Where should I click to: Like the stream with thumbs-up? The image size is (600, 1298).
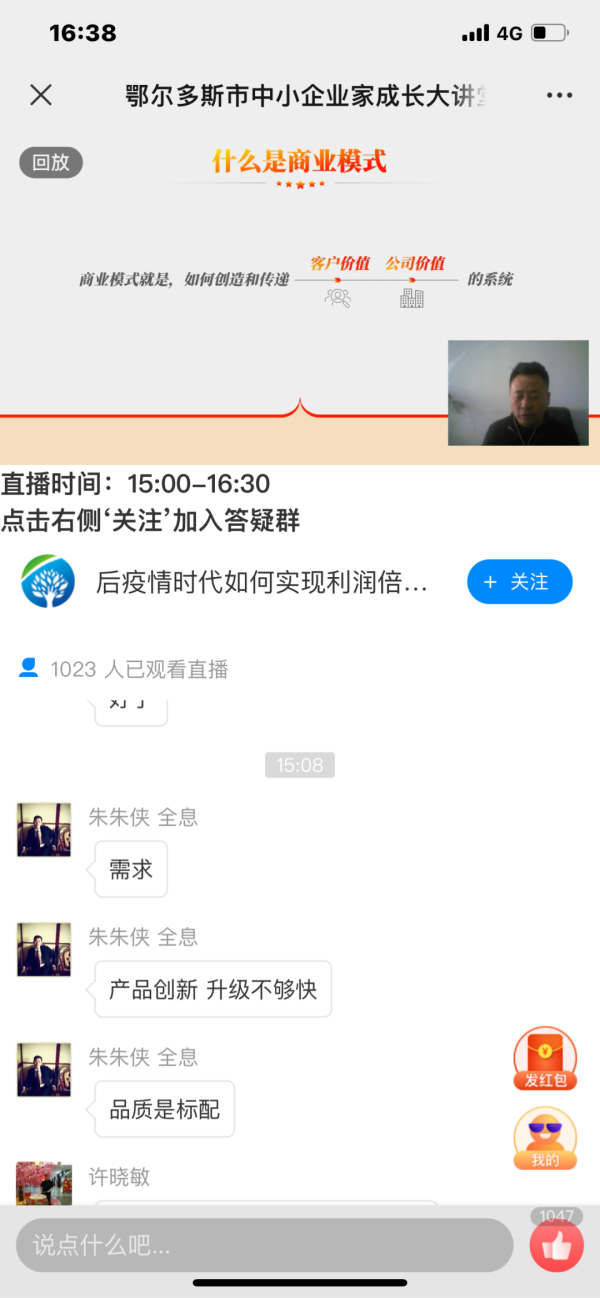coord(556,1245)
